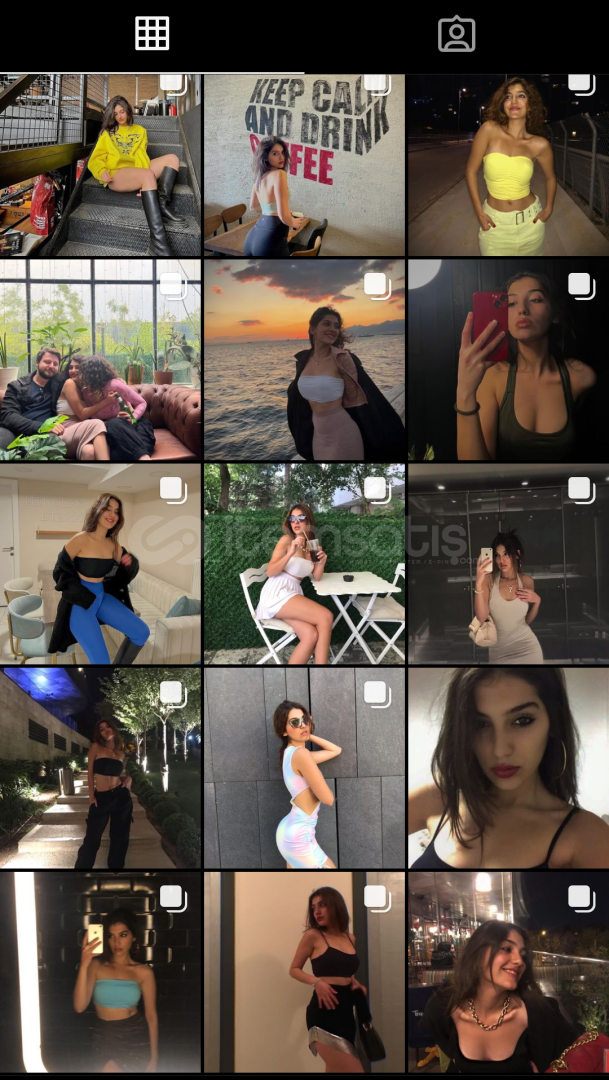Open the night garden stairway post
Viewport: 609px width, 1080px height.
[100, 767]
